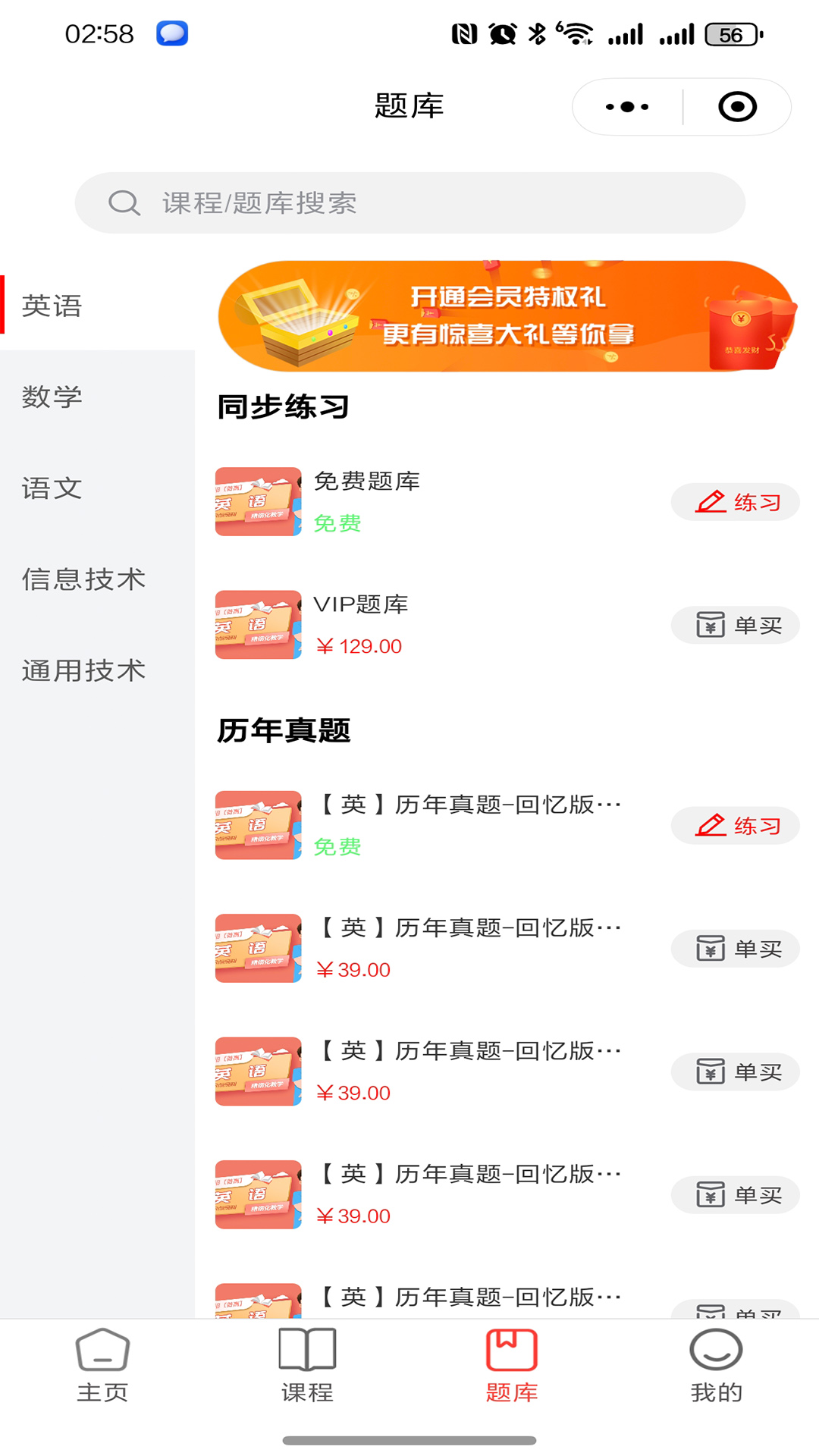Tap the course search input field

[x=409, y=202]
